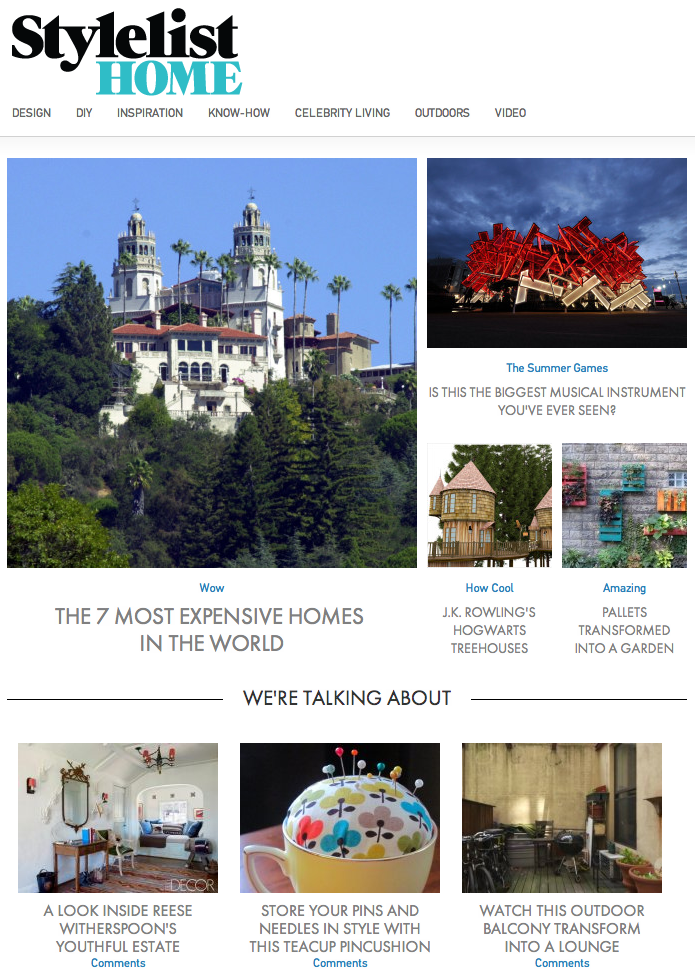This screenshot has width=695, height=978.
Task: Open the red musical instrument sculpture image
Action: click(557, 253)
